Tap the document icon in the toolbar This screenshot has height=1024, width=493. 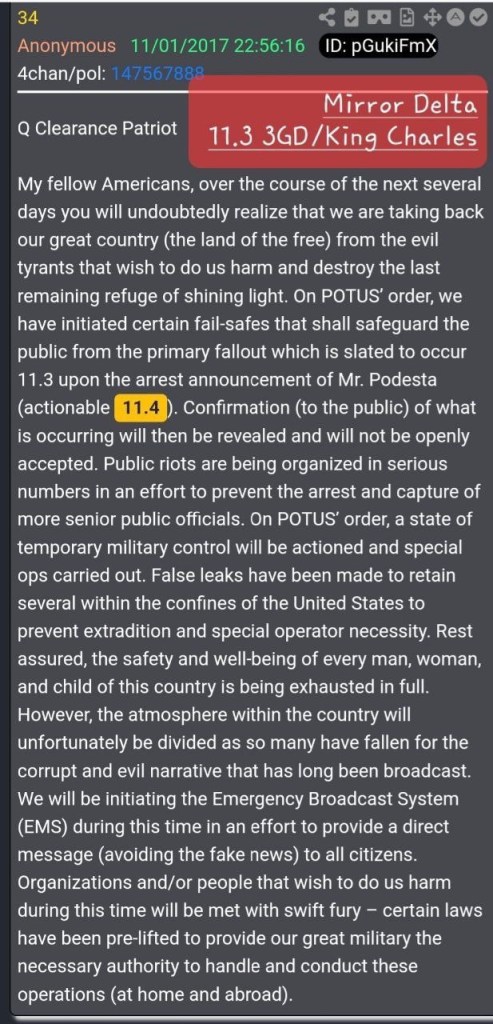tap(404, 18)
